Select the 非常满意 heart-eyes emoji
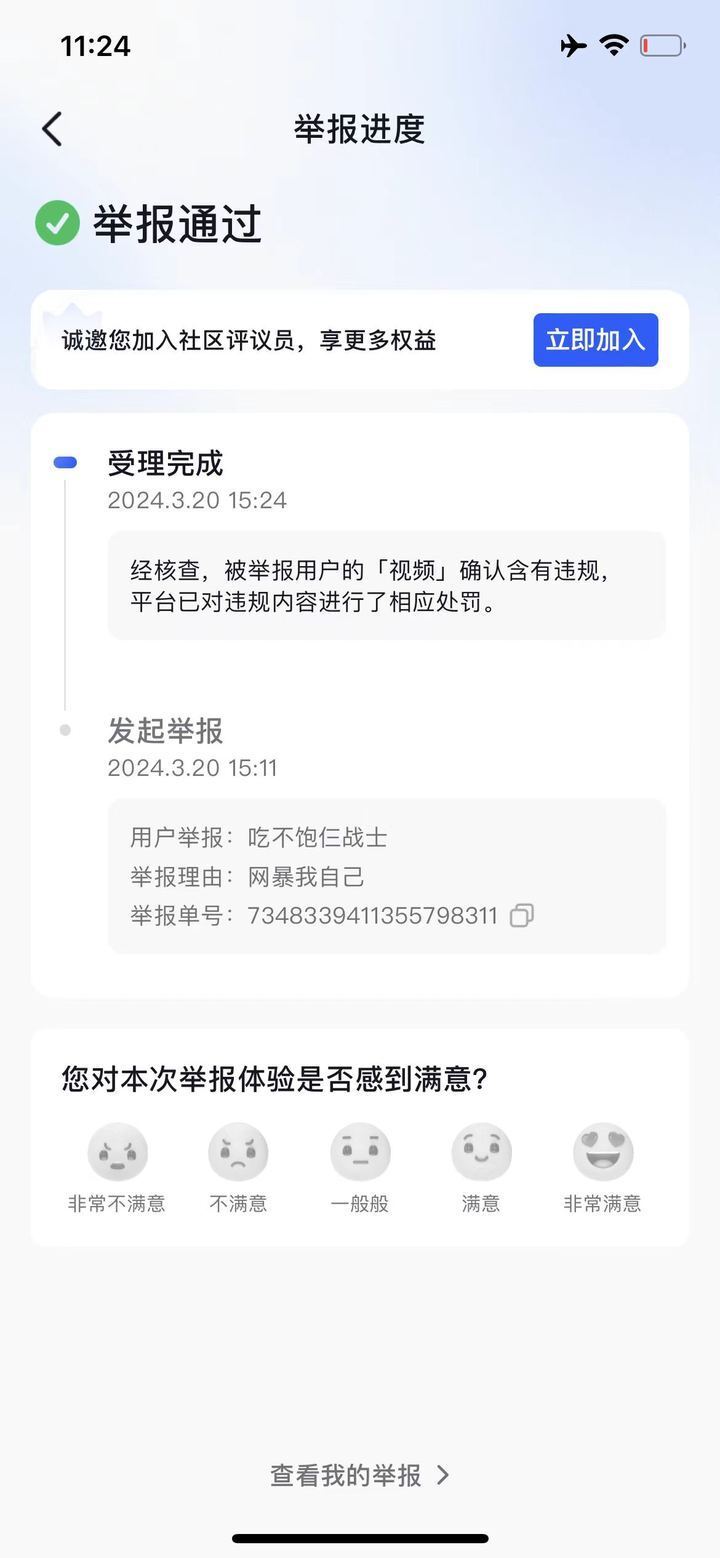 click(x=603, y=1151)
